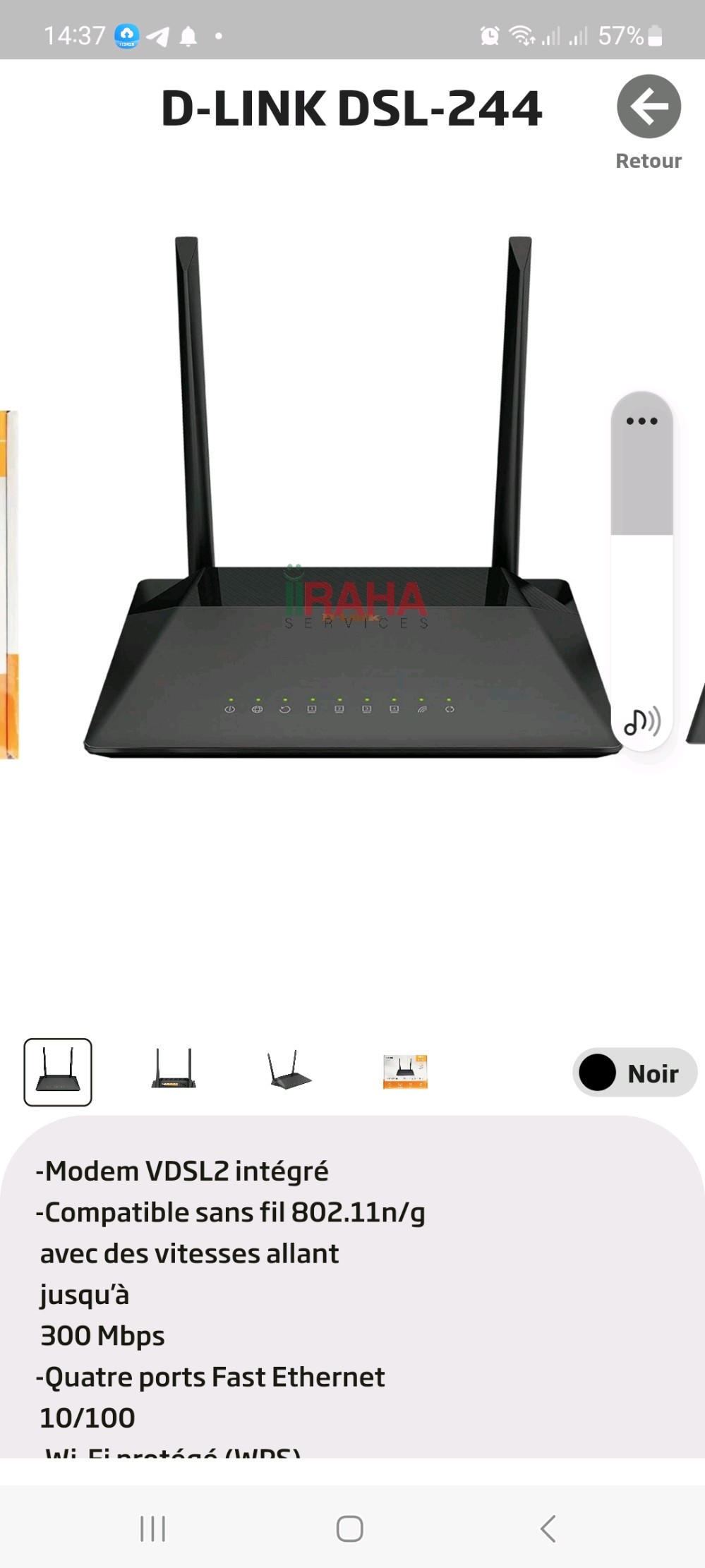Go back using system navigation button
Image resolution: width=705 pixels, height=1568 pixels.
click(548, 1528)
